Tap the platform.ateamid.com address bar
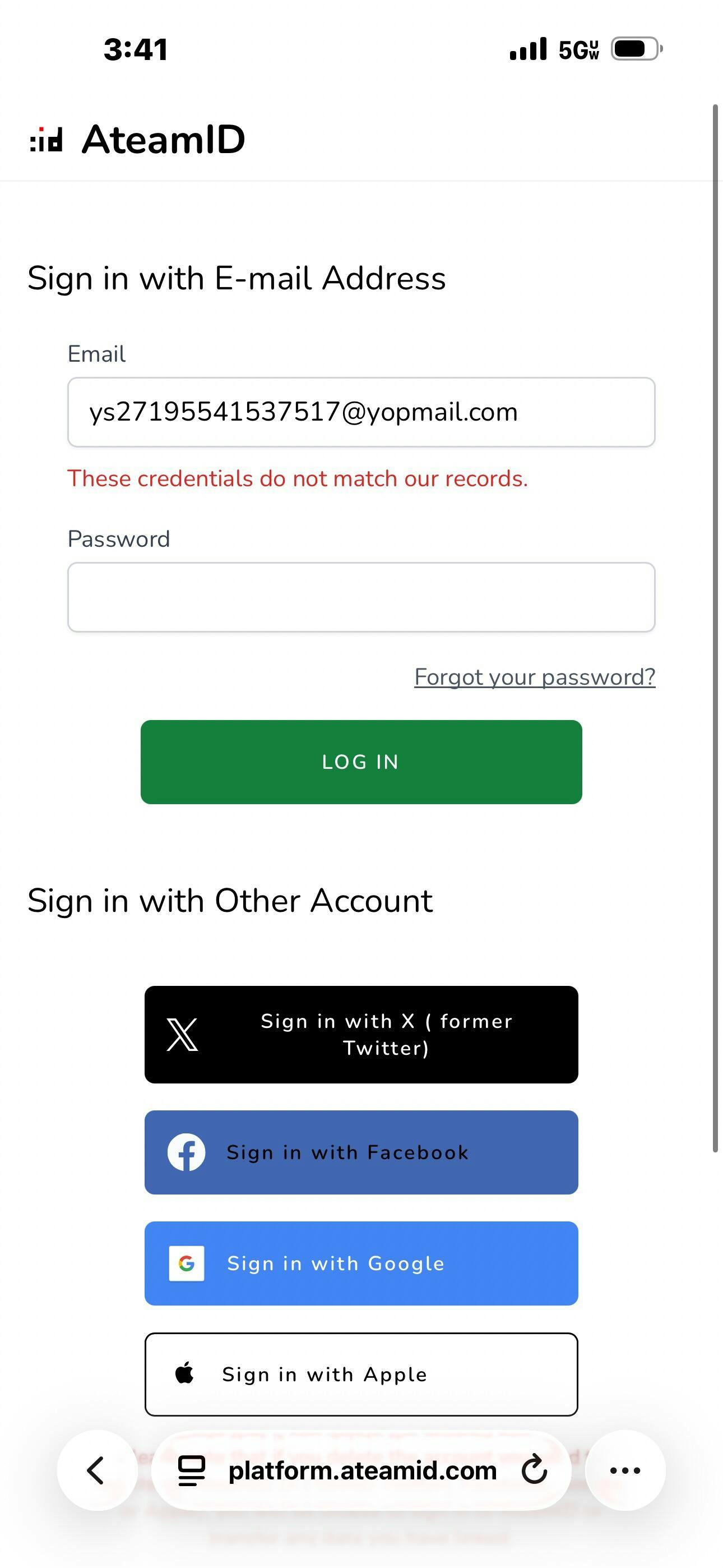The height and width of the screenshot is (1568, 723). tap(361, 1470)
